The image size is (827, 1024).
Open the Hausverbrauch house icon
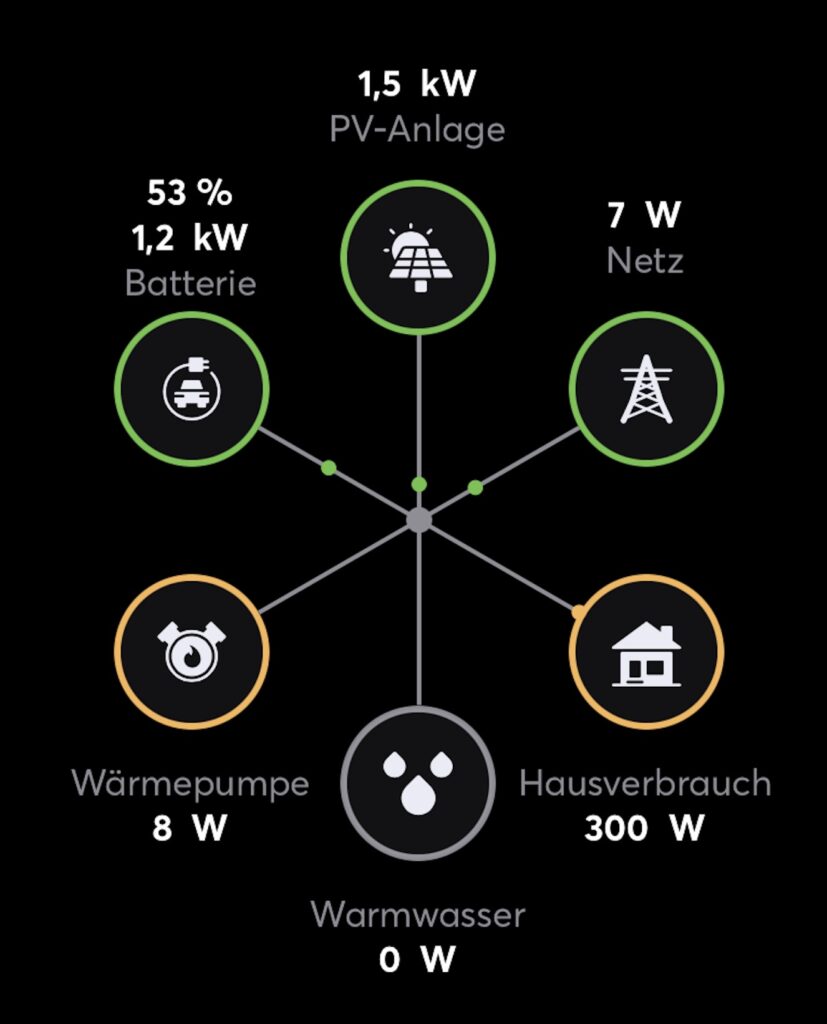point(646,651)
